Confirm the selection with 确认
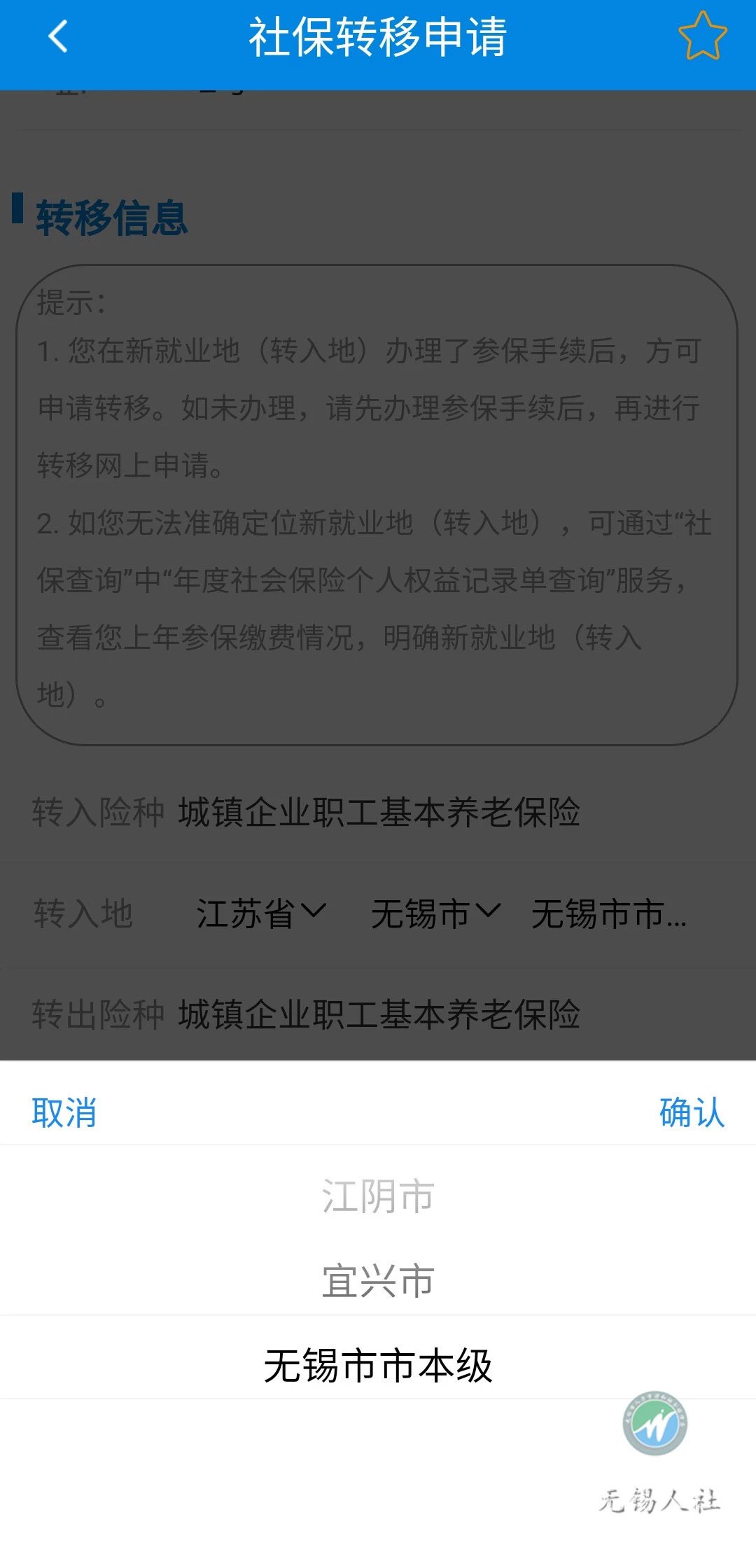Screen dimensions: 756x1568 (692, 1112)
